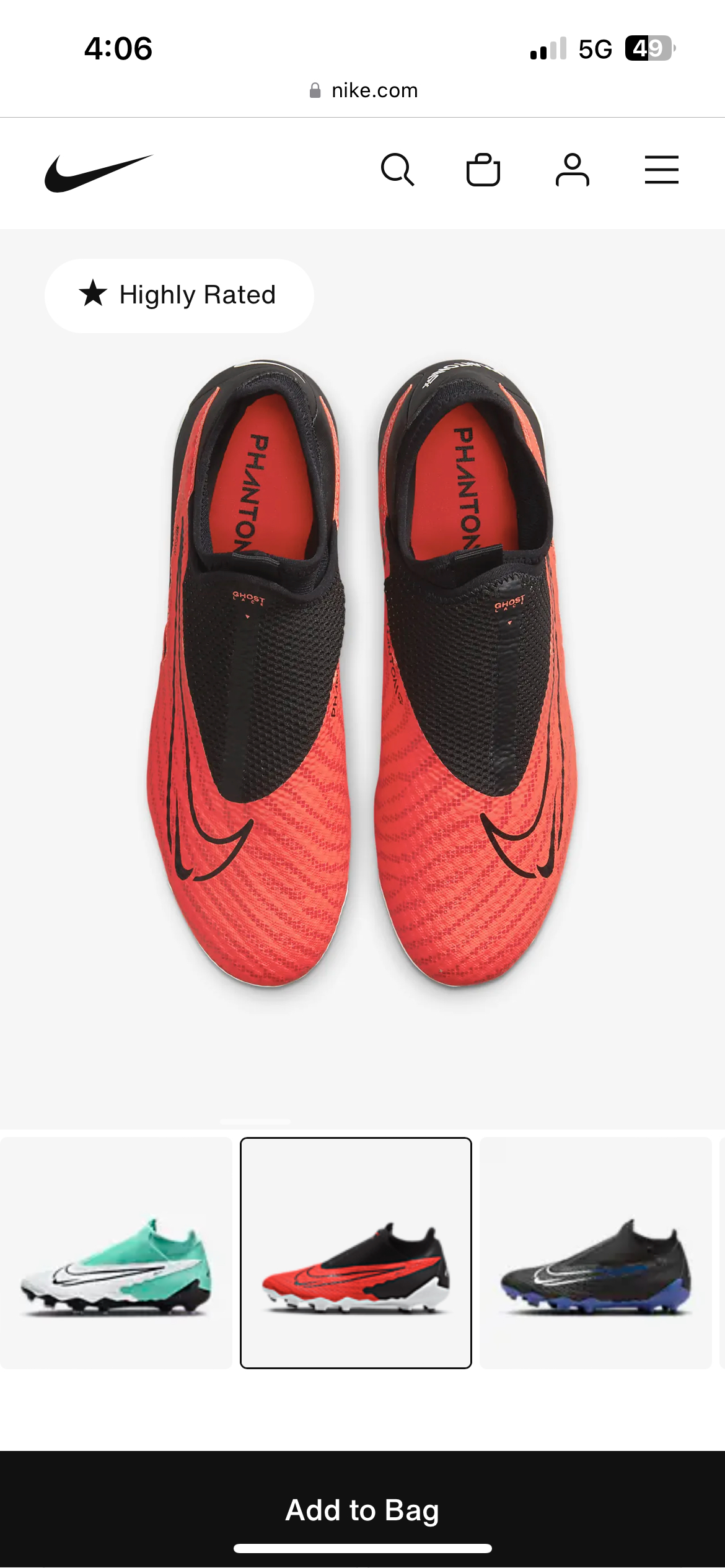Open the account profile icon
The image size is (725, 1568).
(x=572, y=170)
